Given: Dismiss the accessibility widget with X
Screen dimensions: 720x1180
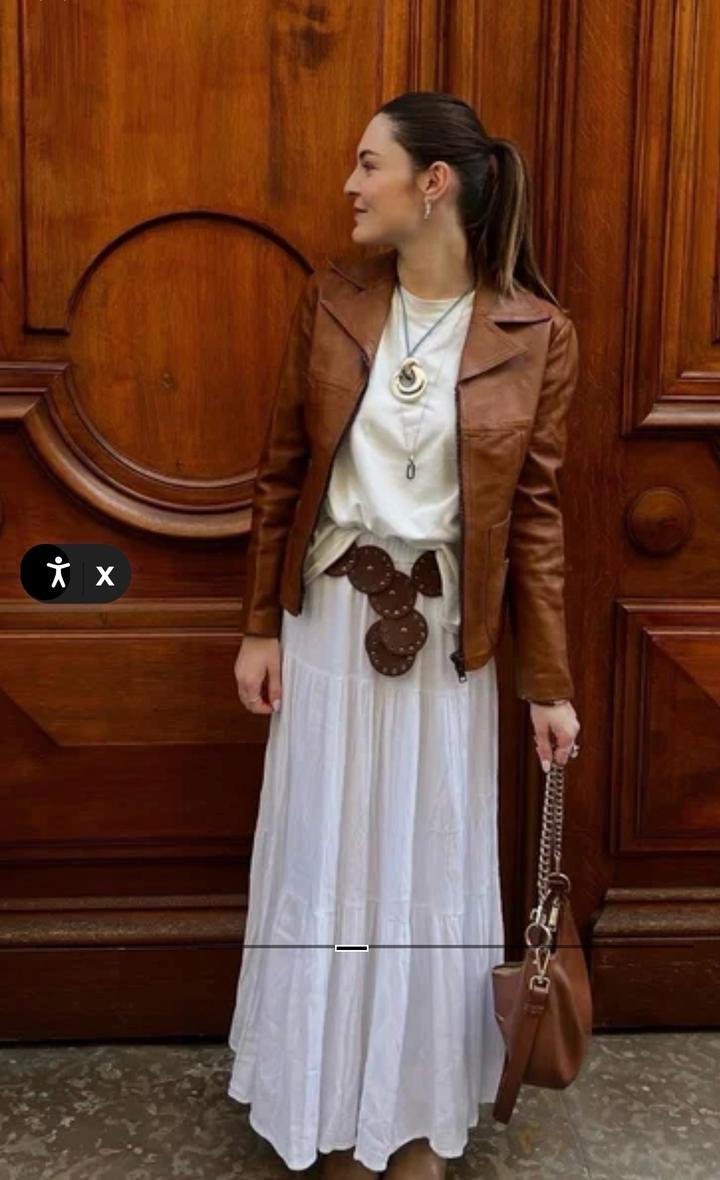Looking at the screenshot, I should coord(105,575).
